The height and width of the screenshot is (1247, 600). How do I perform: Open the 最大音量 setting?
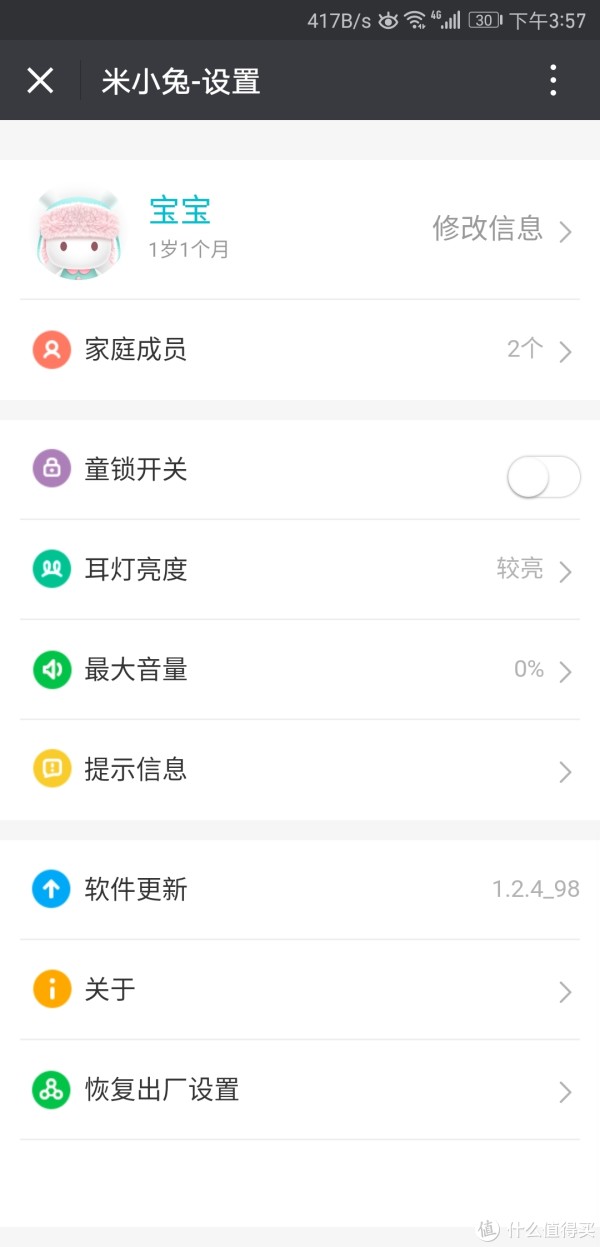(x=300, y=670)
